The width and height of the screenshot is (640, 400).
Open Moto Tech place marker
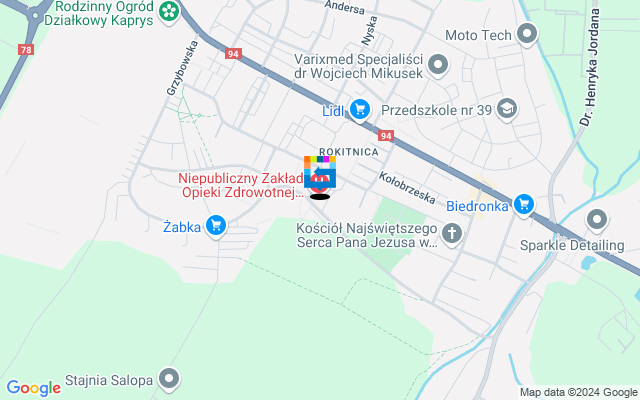click(x=528, y=34)
